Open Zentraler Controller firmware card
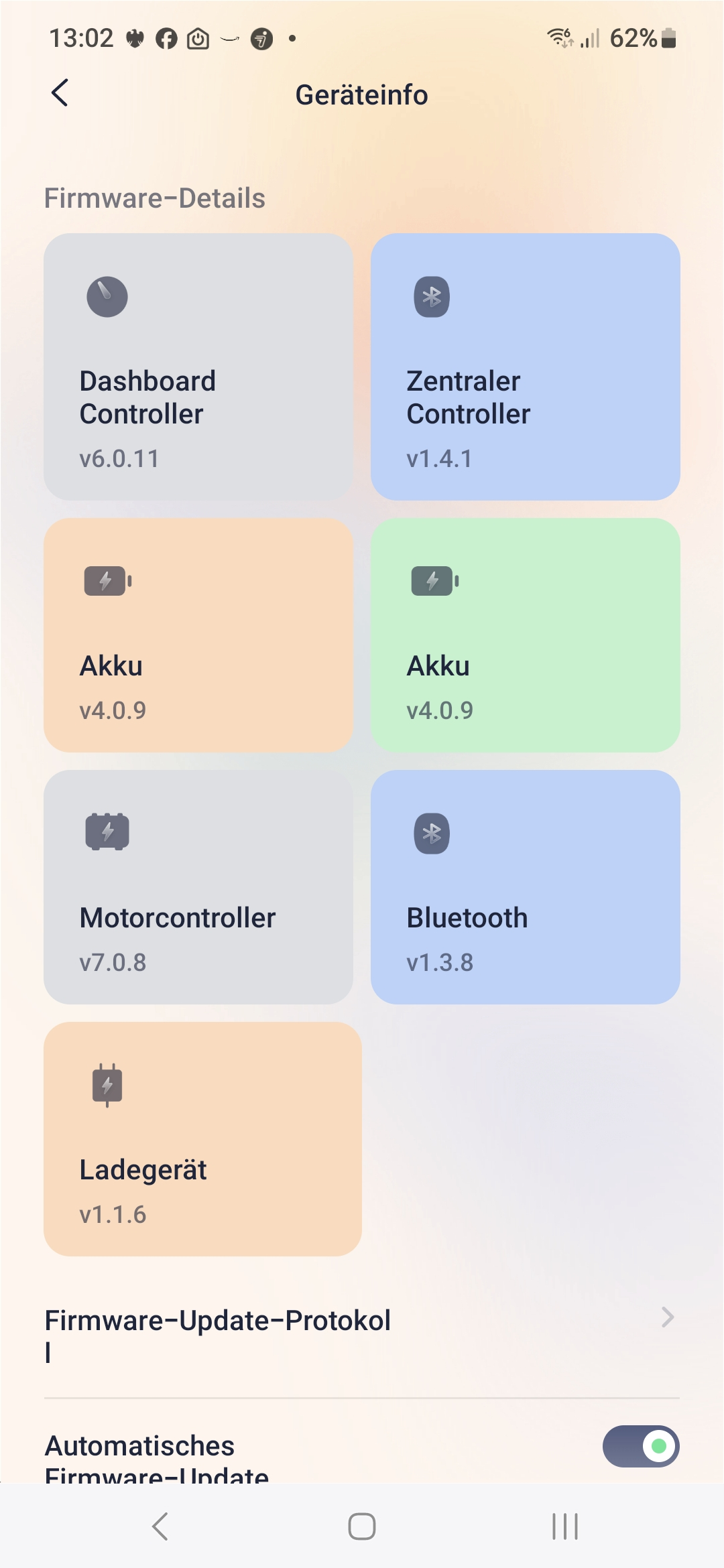 [x=525, y=367]
